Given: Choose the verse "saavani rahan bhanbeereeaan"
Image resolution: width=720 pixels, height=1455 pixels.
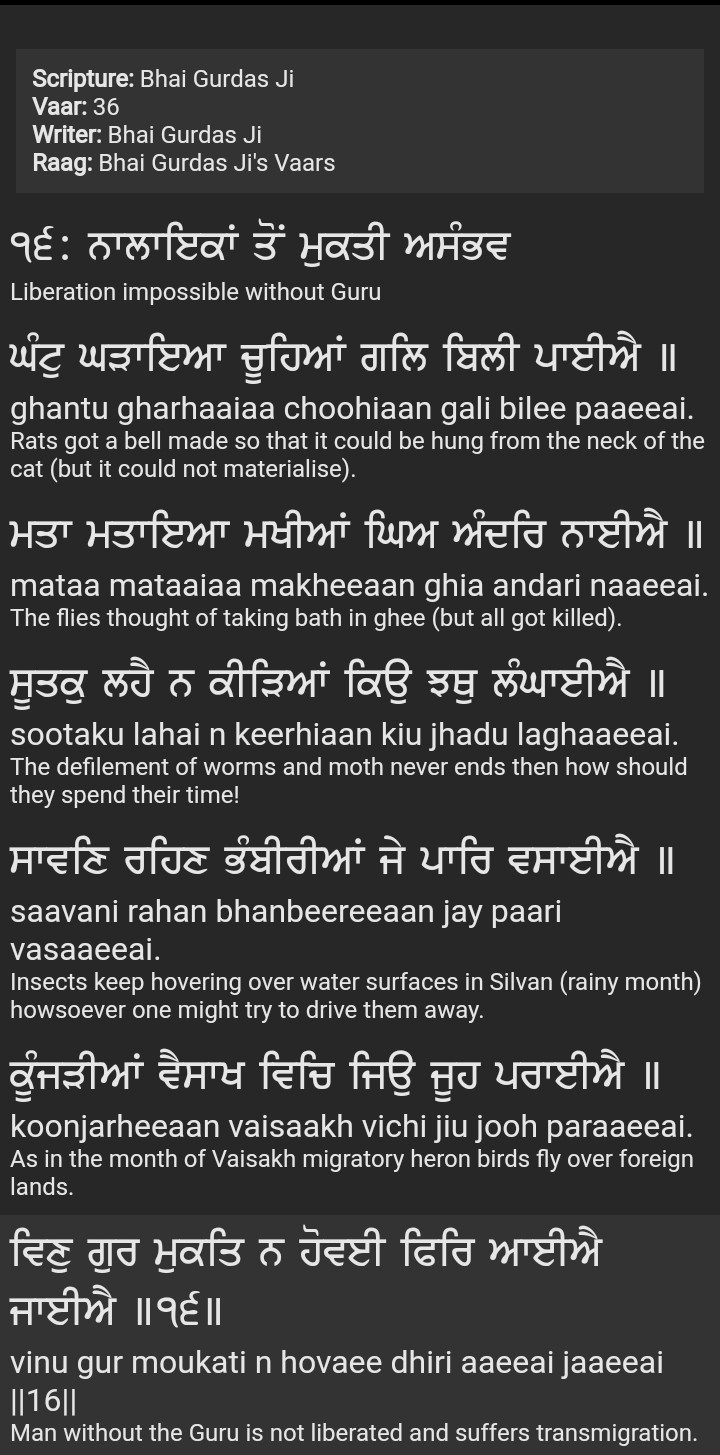Looking at the screenshot, I should pos(286,912).
